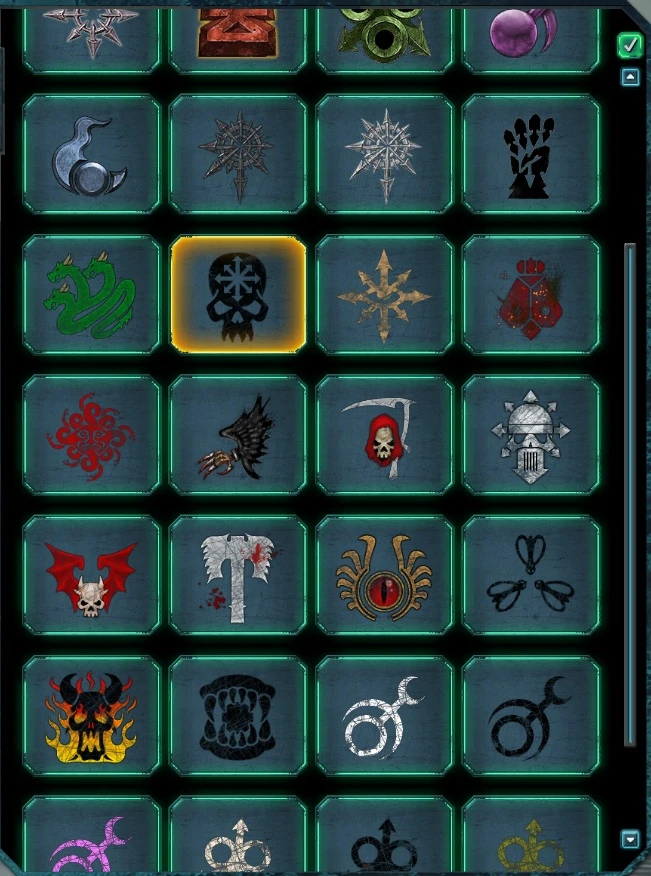The width and height of the screenshot is (651, 876).
Task: Select the bloody red beetle-shaped emblem
Action: pyautogui.click(x=531, y=295)
